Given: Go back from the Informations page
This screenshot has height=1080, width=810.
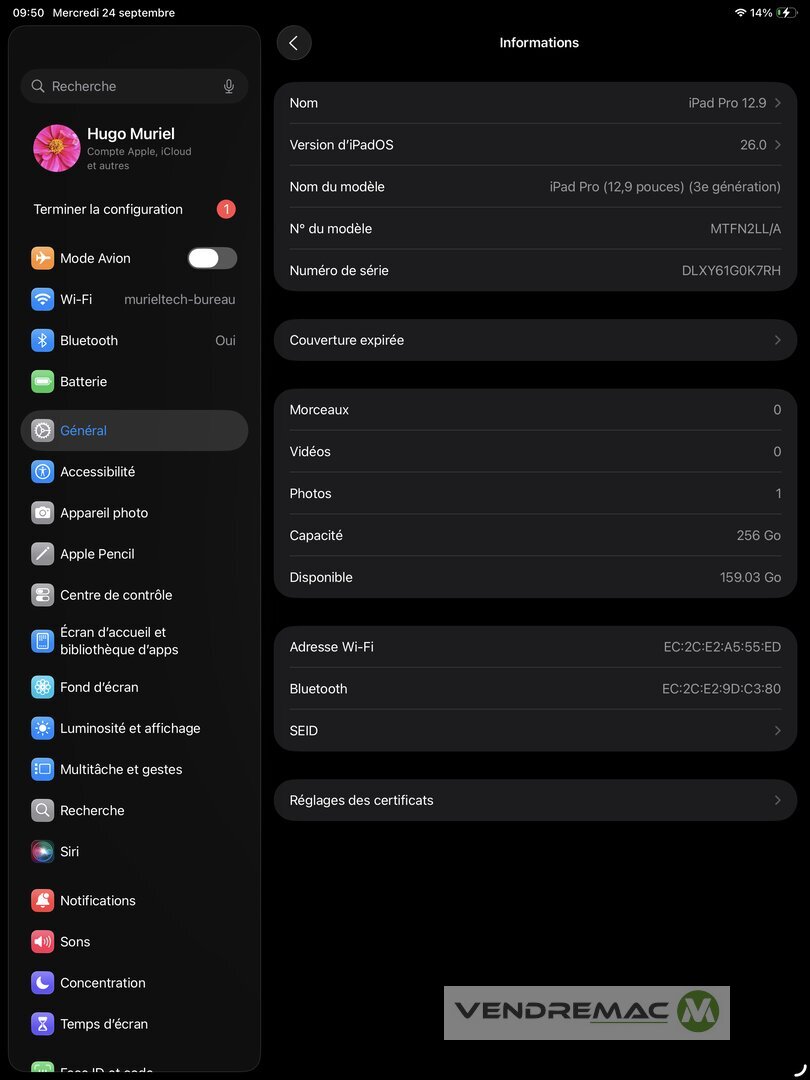Looking at the screenshot, I should [293, 43].
